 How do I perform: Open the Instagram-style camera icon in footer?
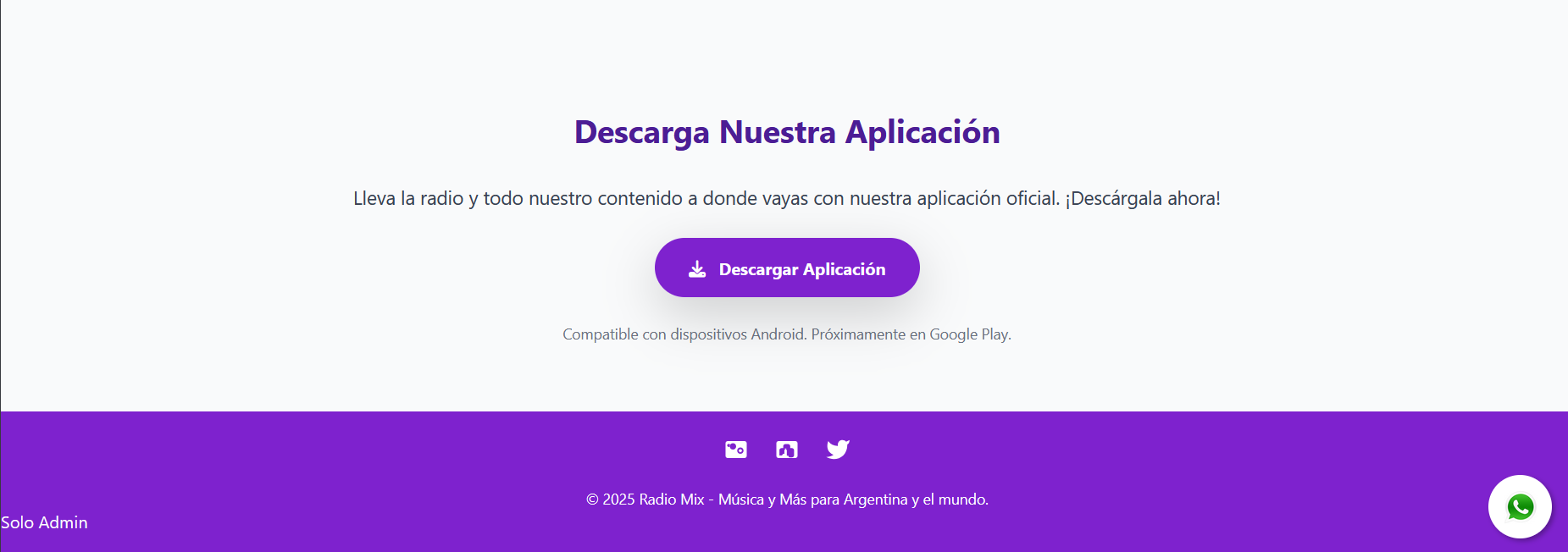click(x=736, y=450)
